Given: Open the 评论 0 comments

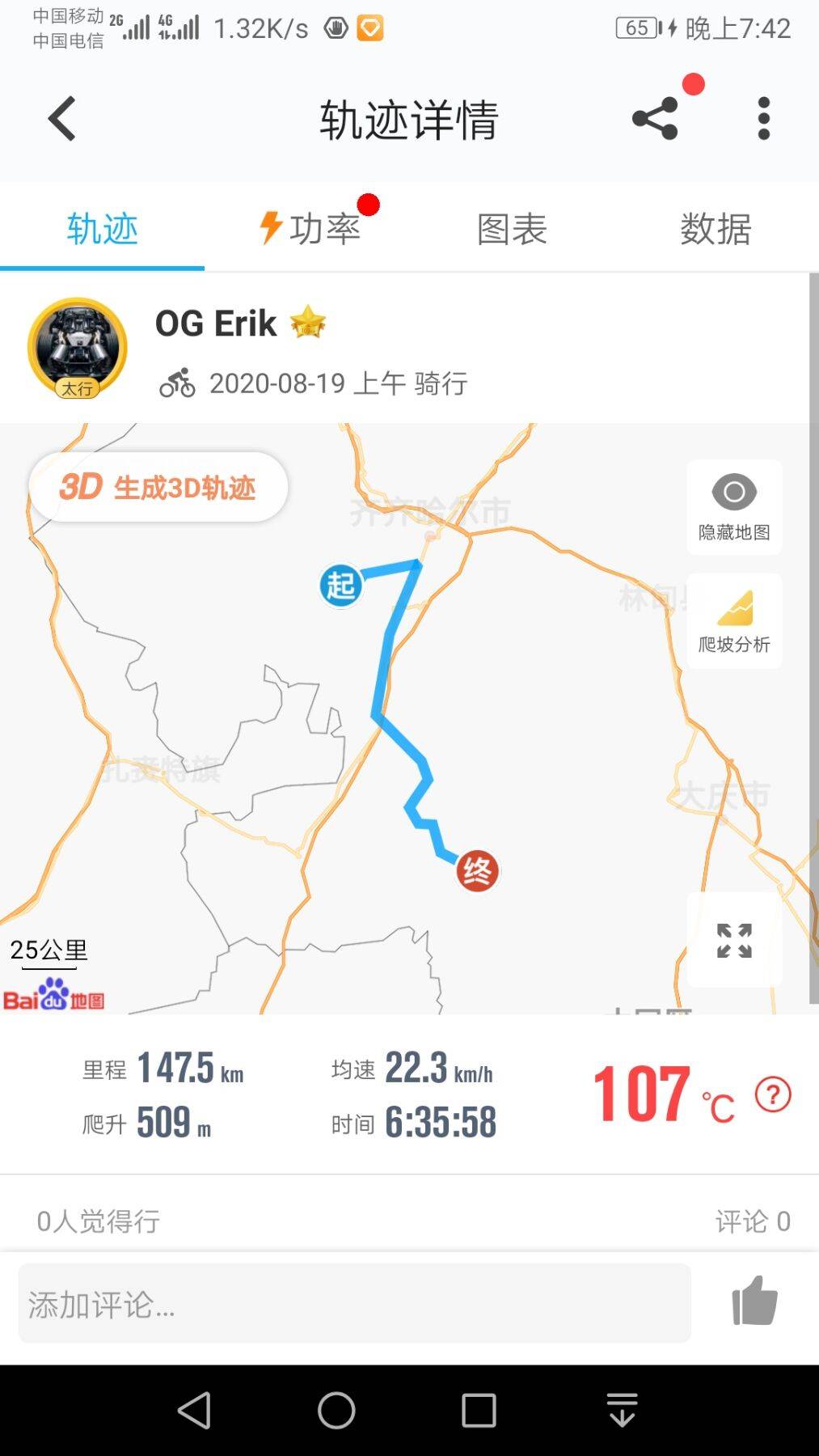Looking at the screenshot, I should click(752, 1221).
